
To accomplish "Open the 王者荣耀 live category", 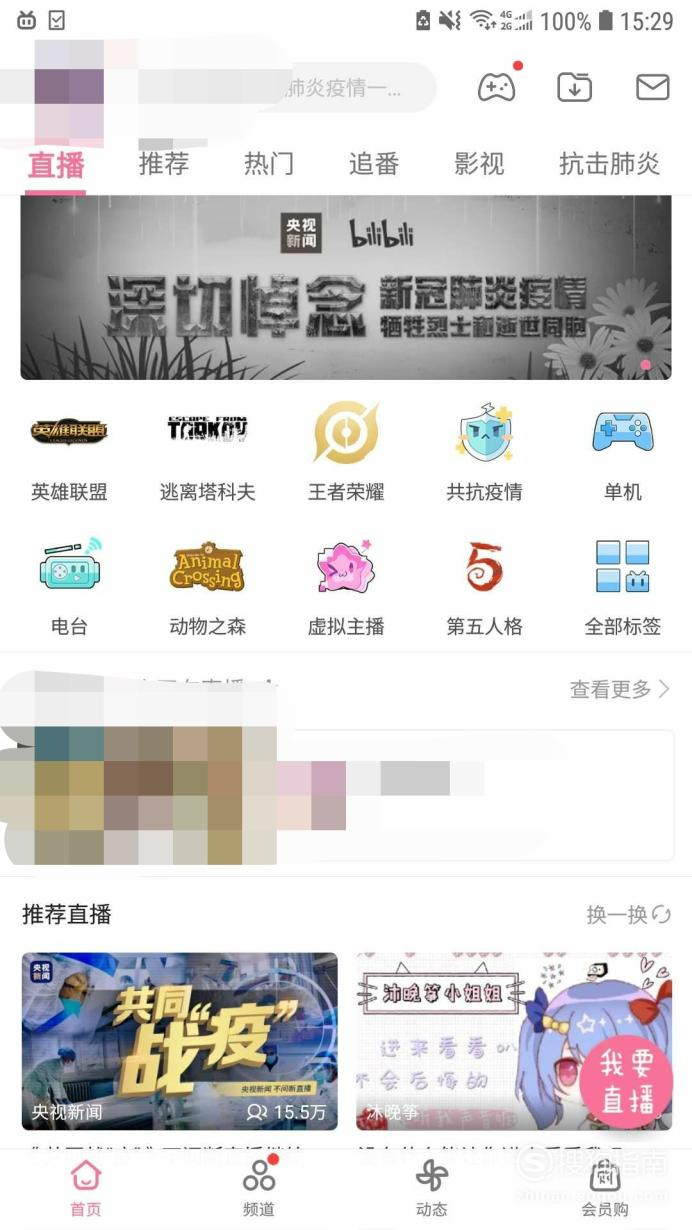I will click(x=345, y=456).
